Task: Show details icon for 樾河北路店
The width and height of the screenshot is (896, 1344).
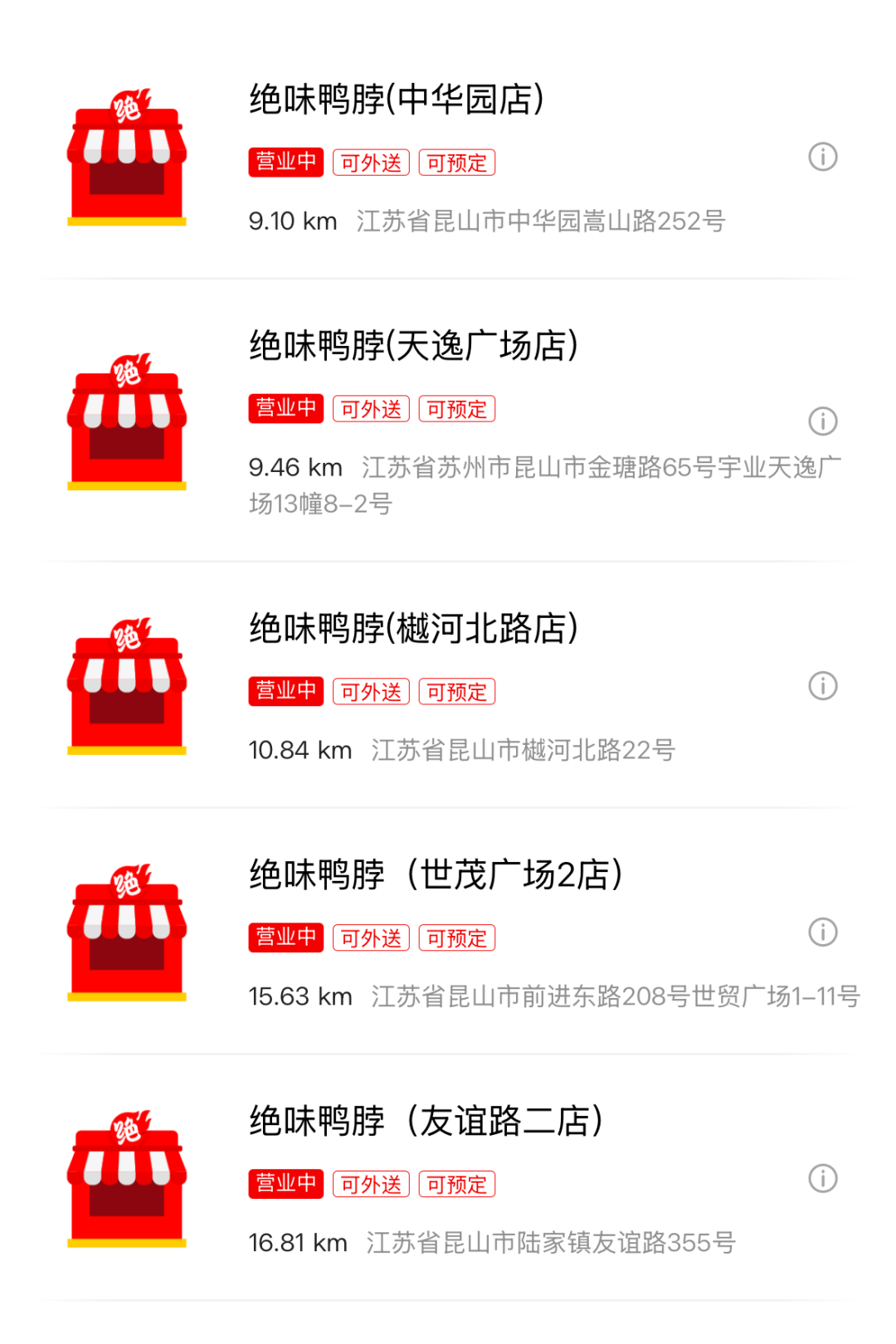Action: (822, 686)
